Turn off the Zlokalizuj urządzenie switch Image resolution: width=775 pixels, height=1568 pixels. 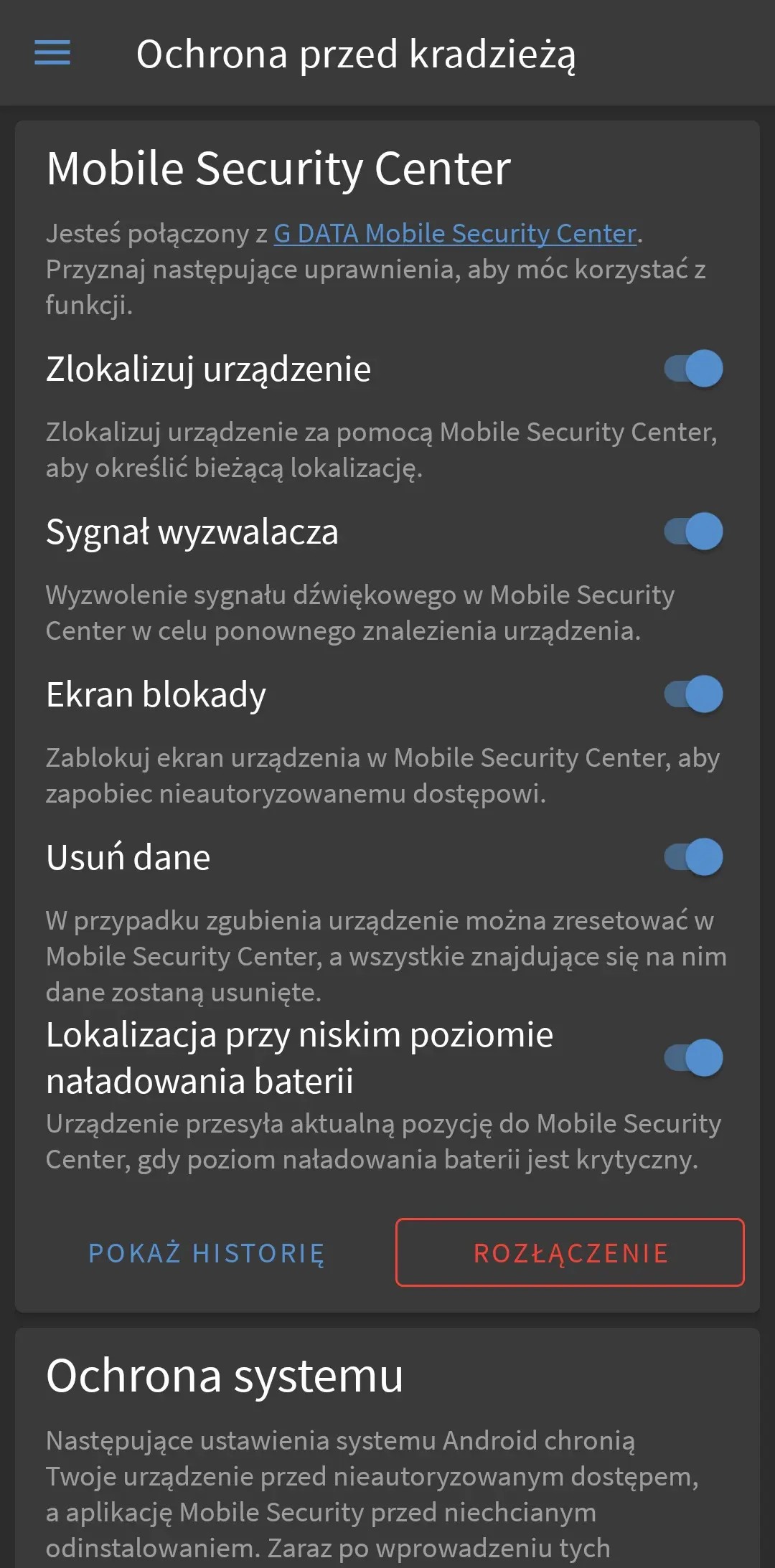[693, 369]
